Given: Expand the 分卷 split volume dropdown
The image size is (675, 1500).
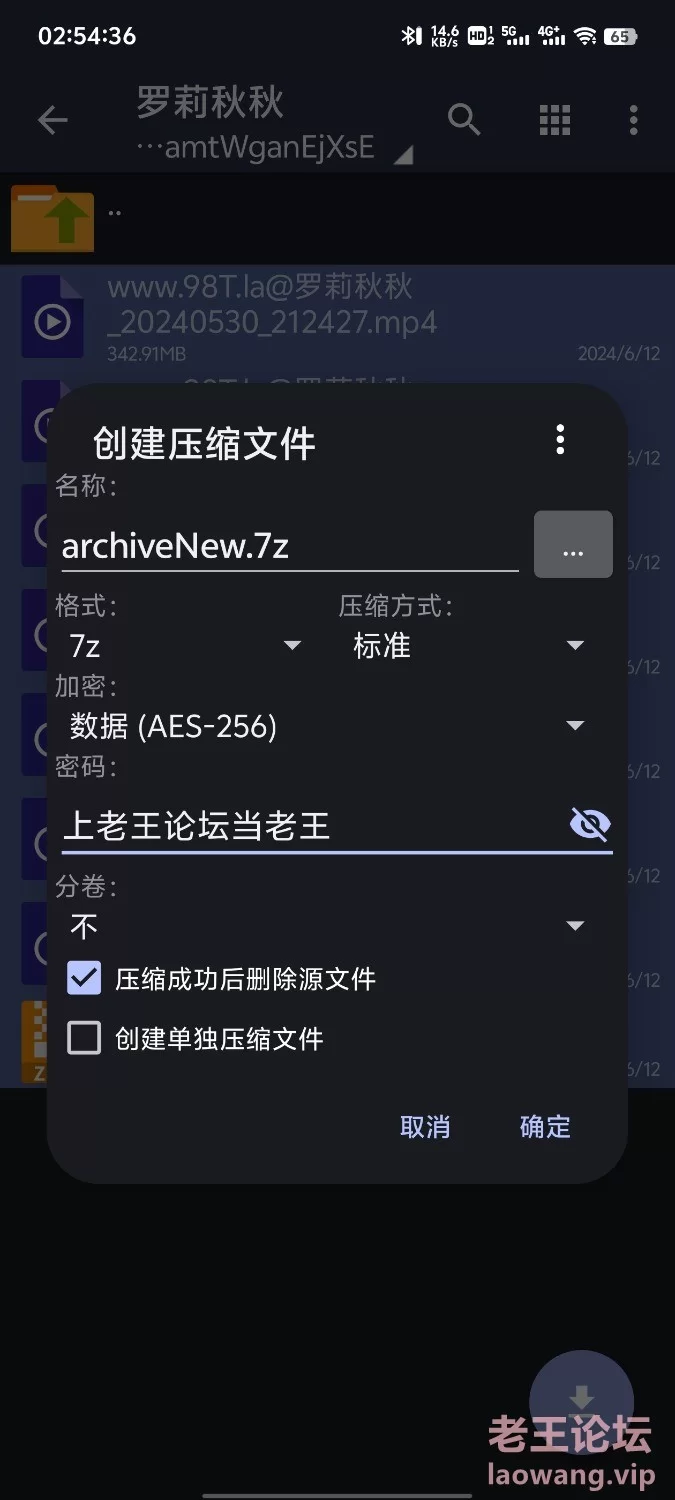Looking at the screenshot, I should [x=325, y=926].
